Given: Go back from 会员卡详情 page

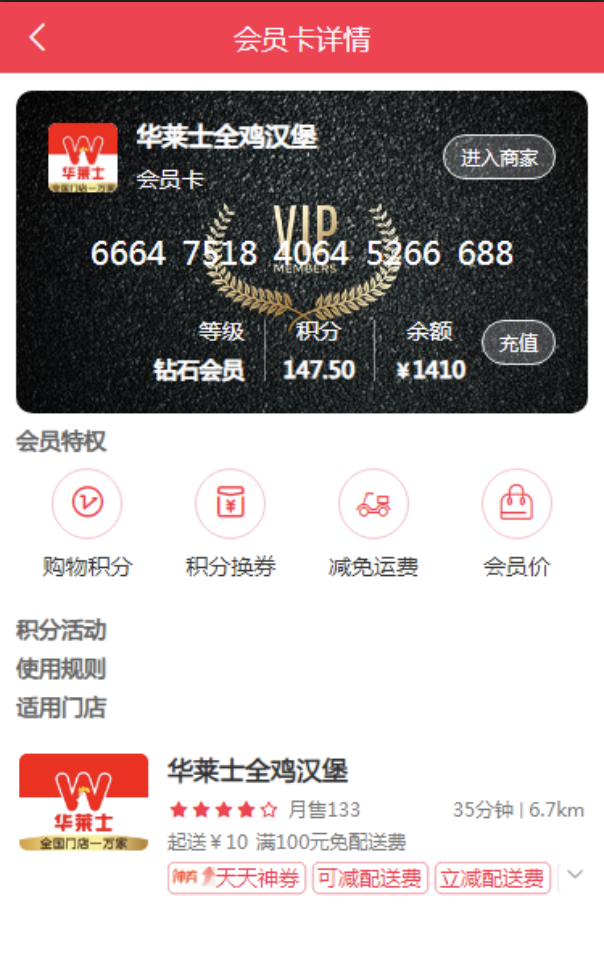Looking at the screenshot, I should [38, 38].
